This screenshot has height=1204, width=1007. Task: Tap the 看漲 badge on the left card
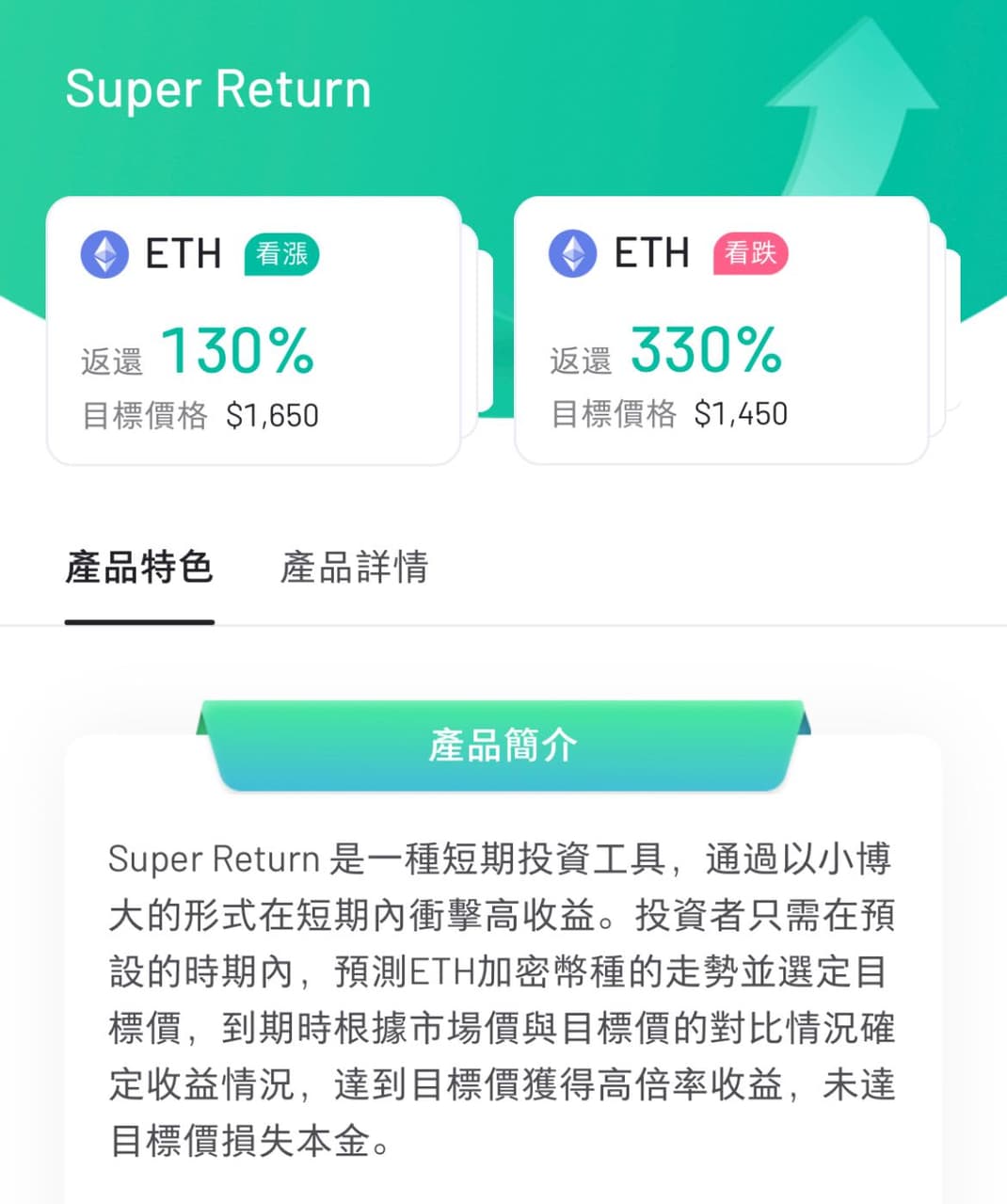click(281, 254)
